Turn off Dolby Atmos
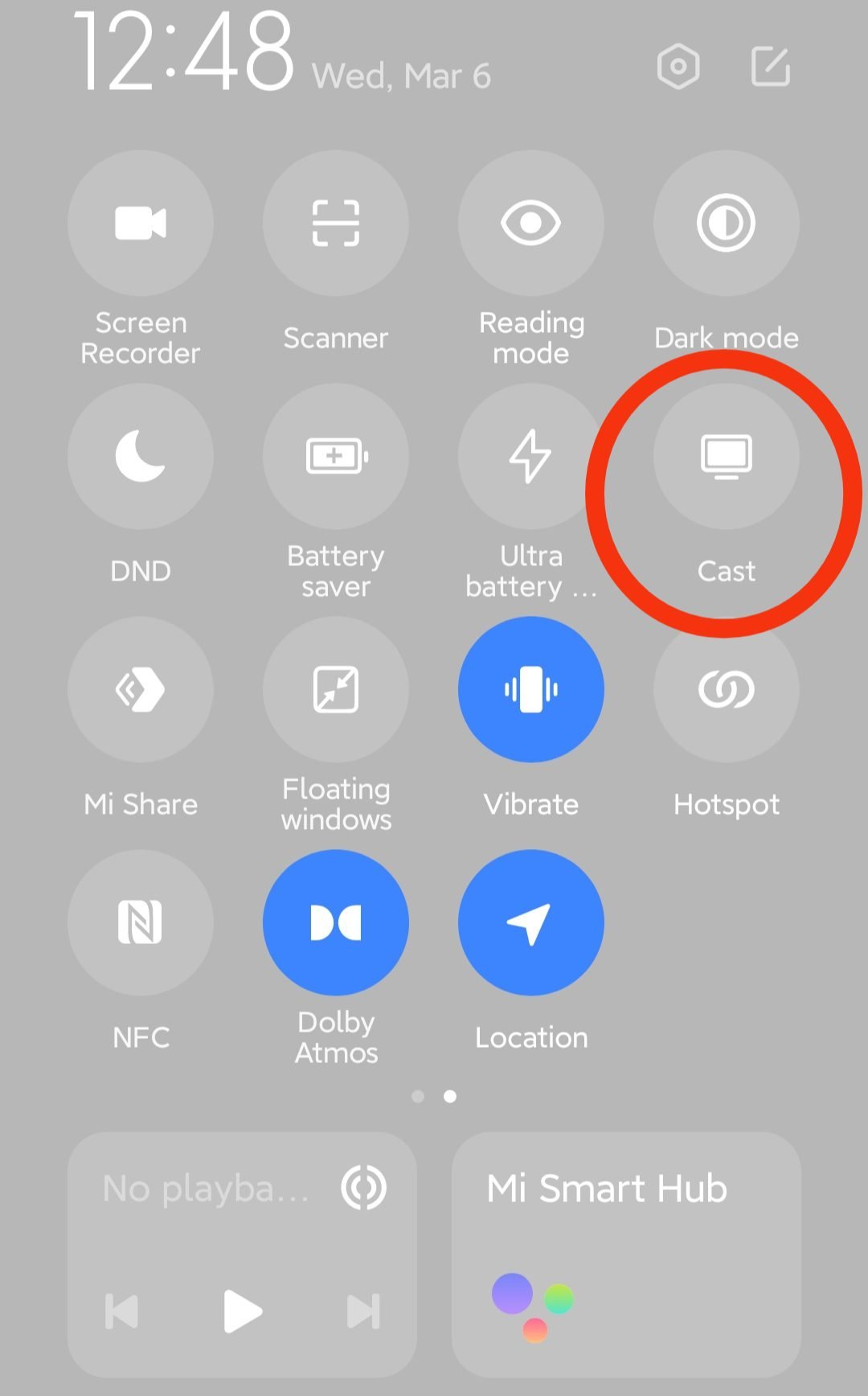The width and height of the screenshot is (868, 1396). tap(336, 922)
